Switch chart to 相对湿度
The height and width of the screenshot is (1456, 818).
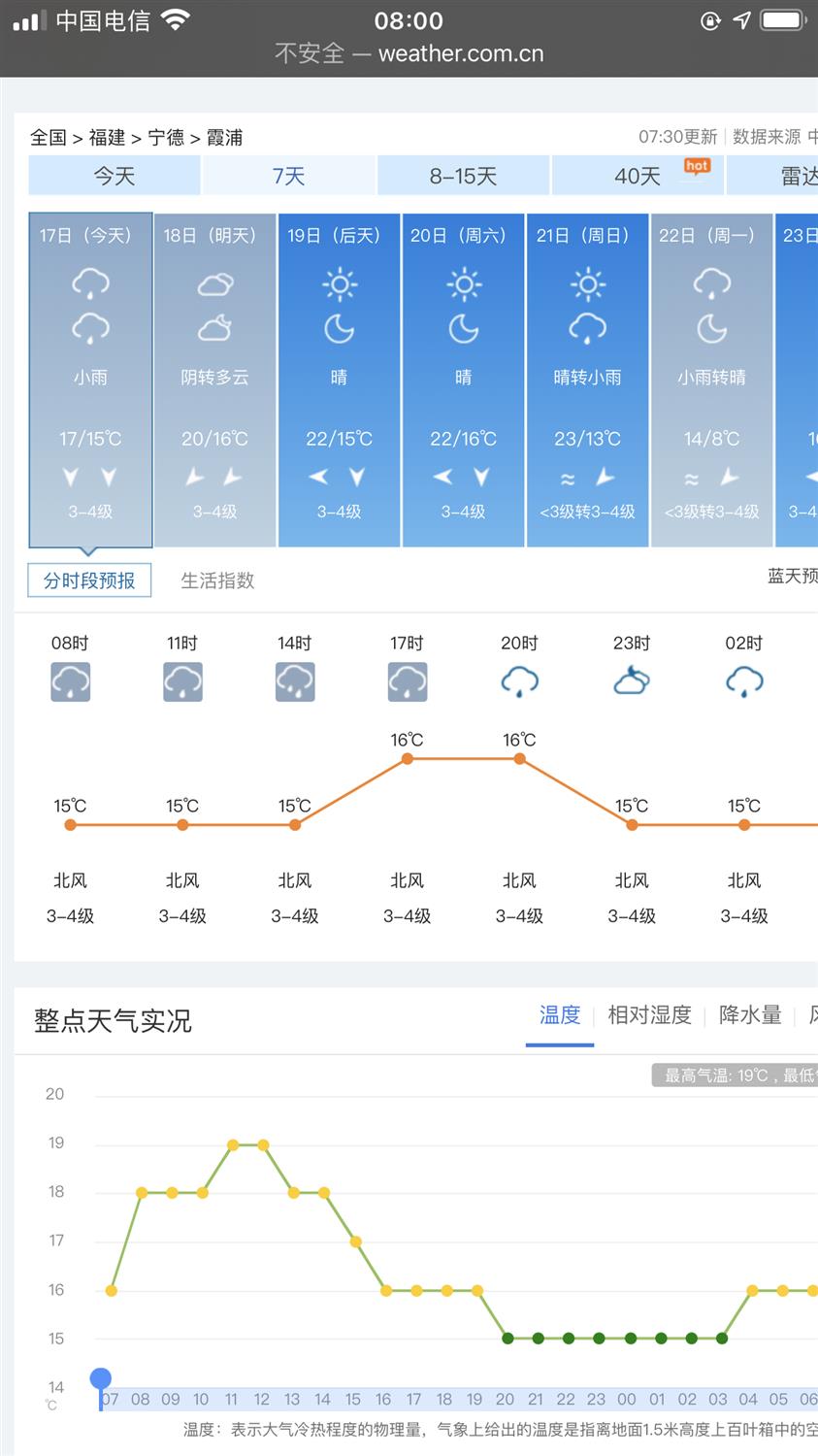click(649, 1015)
